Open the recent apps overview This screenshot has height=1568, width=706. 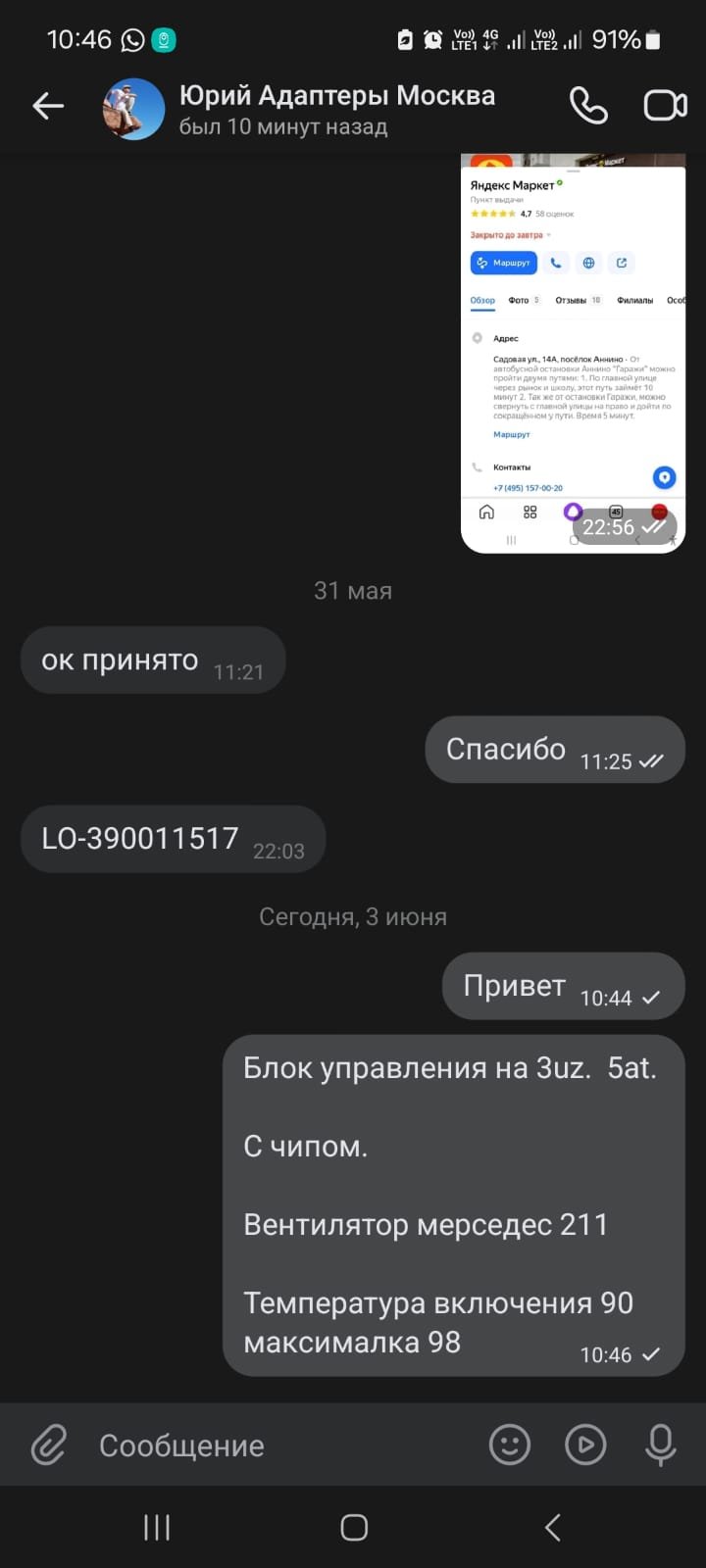(157, 1527)
